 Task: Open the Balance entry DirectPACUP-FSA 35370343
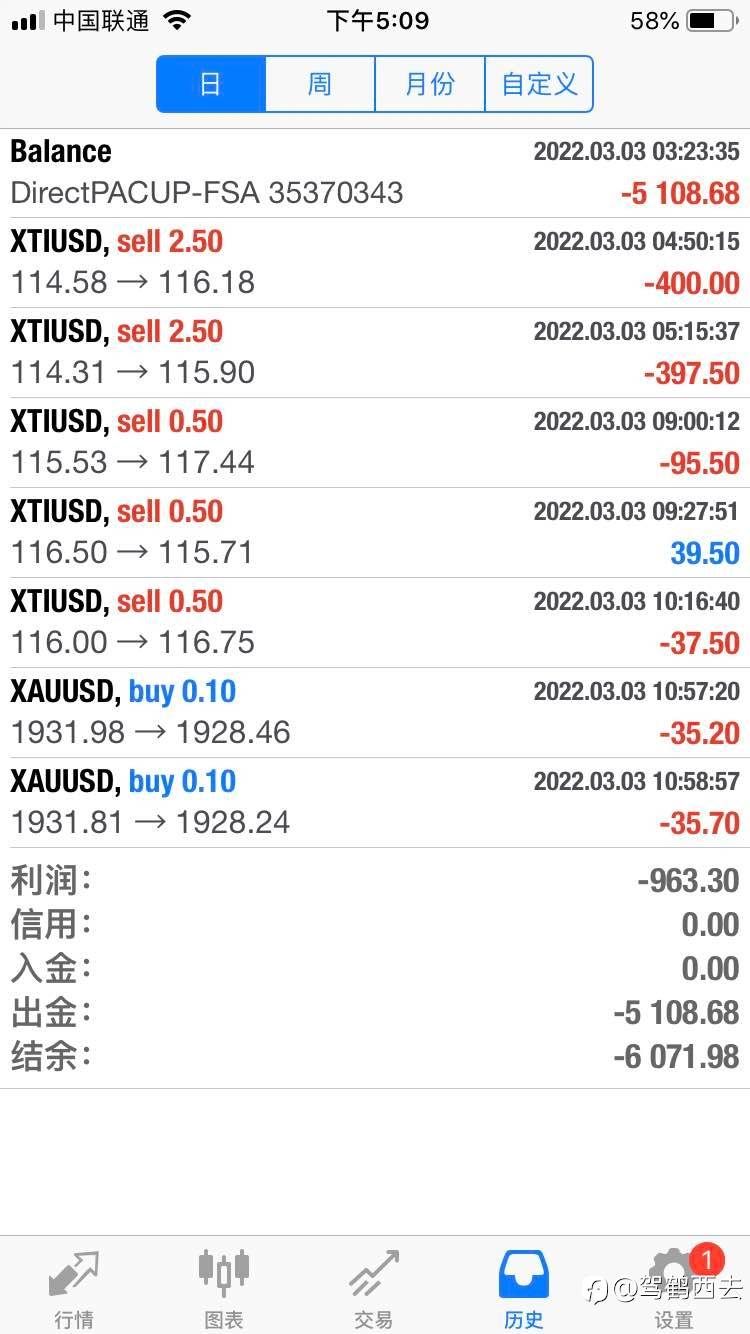375,172
